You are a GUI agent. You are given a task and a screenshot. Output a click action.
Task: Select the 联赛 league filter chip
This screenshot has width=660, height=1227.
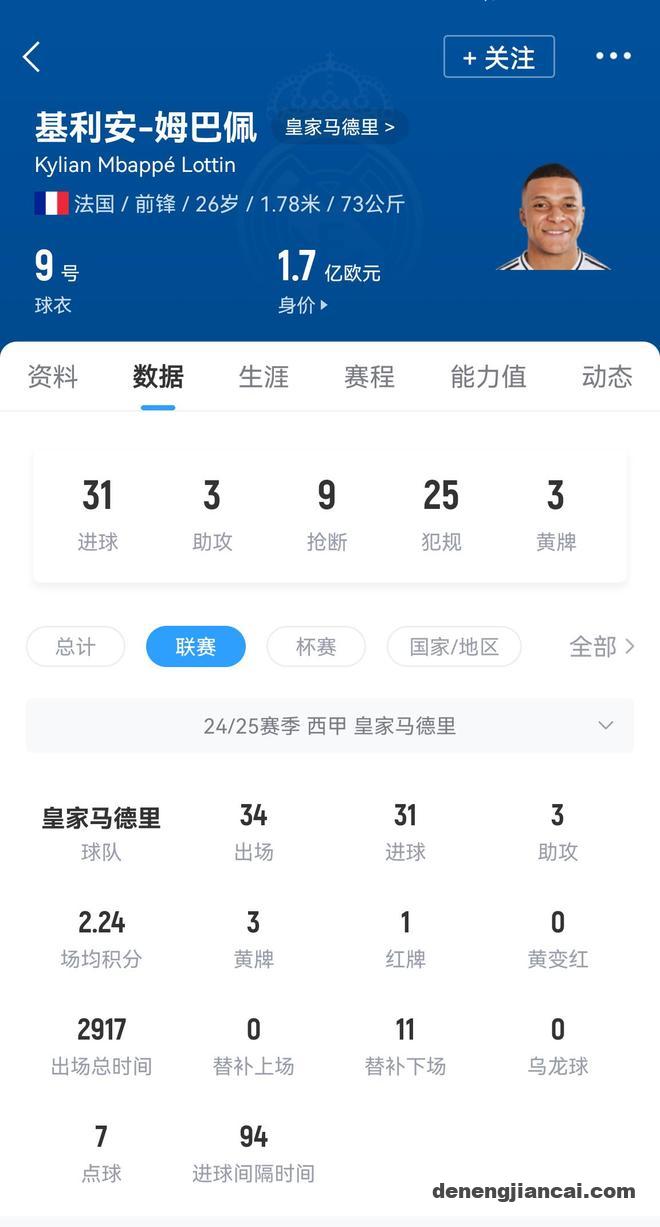[x=196, y=647]
